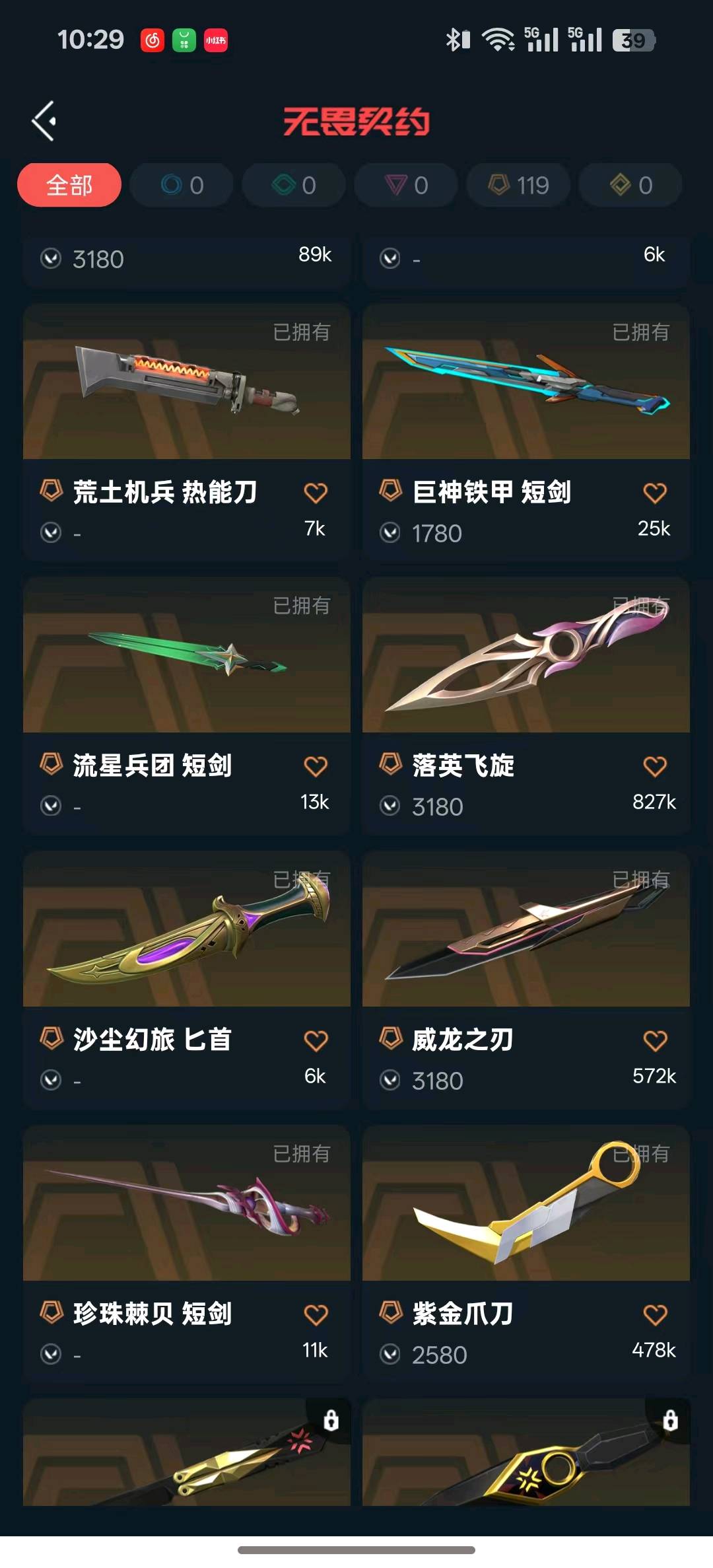Favorite the 落英飞旋 skin
The image size is (713, 1568).
[655, 766]
